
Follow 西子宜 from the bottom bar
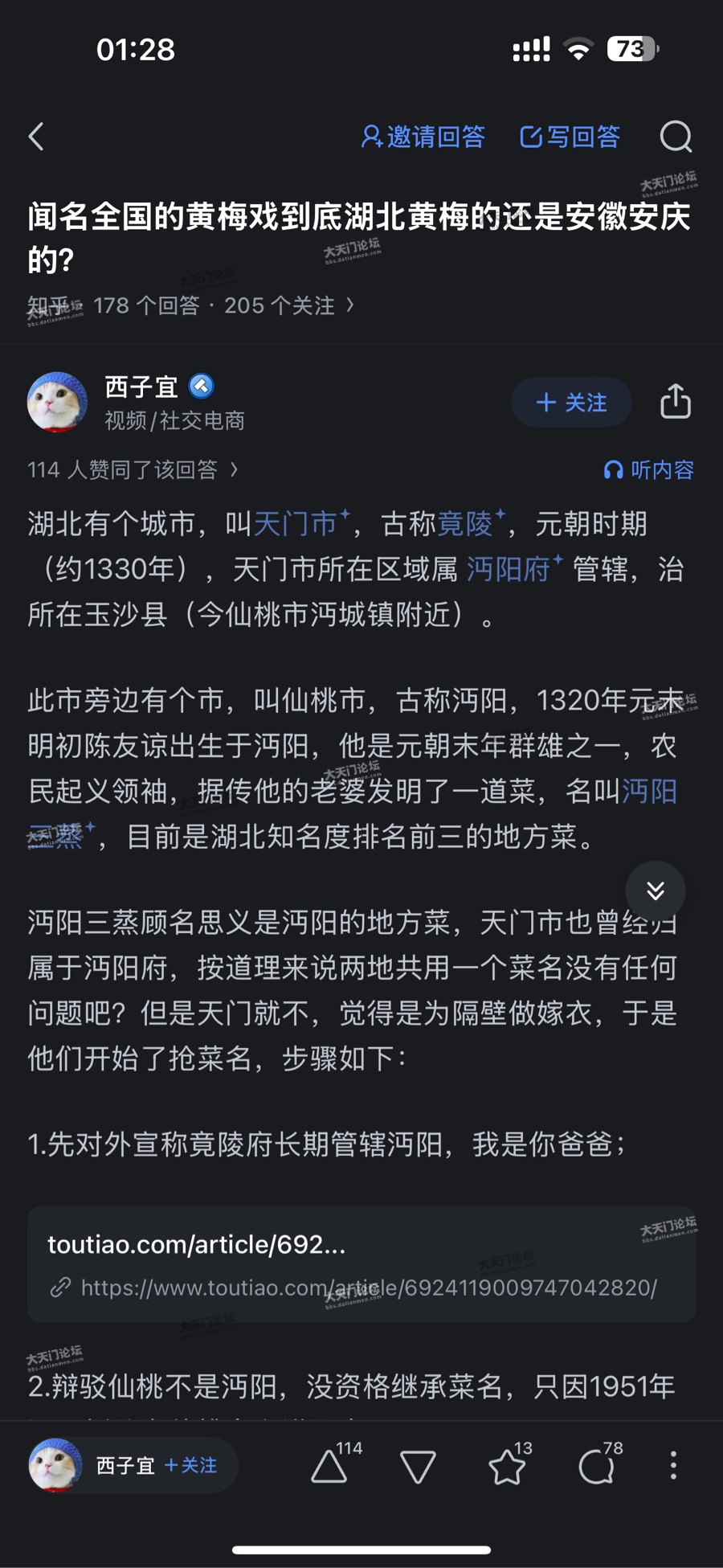pos(191,1465)
